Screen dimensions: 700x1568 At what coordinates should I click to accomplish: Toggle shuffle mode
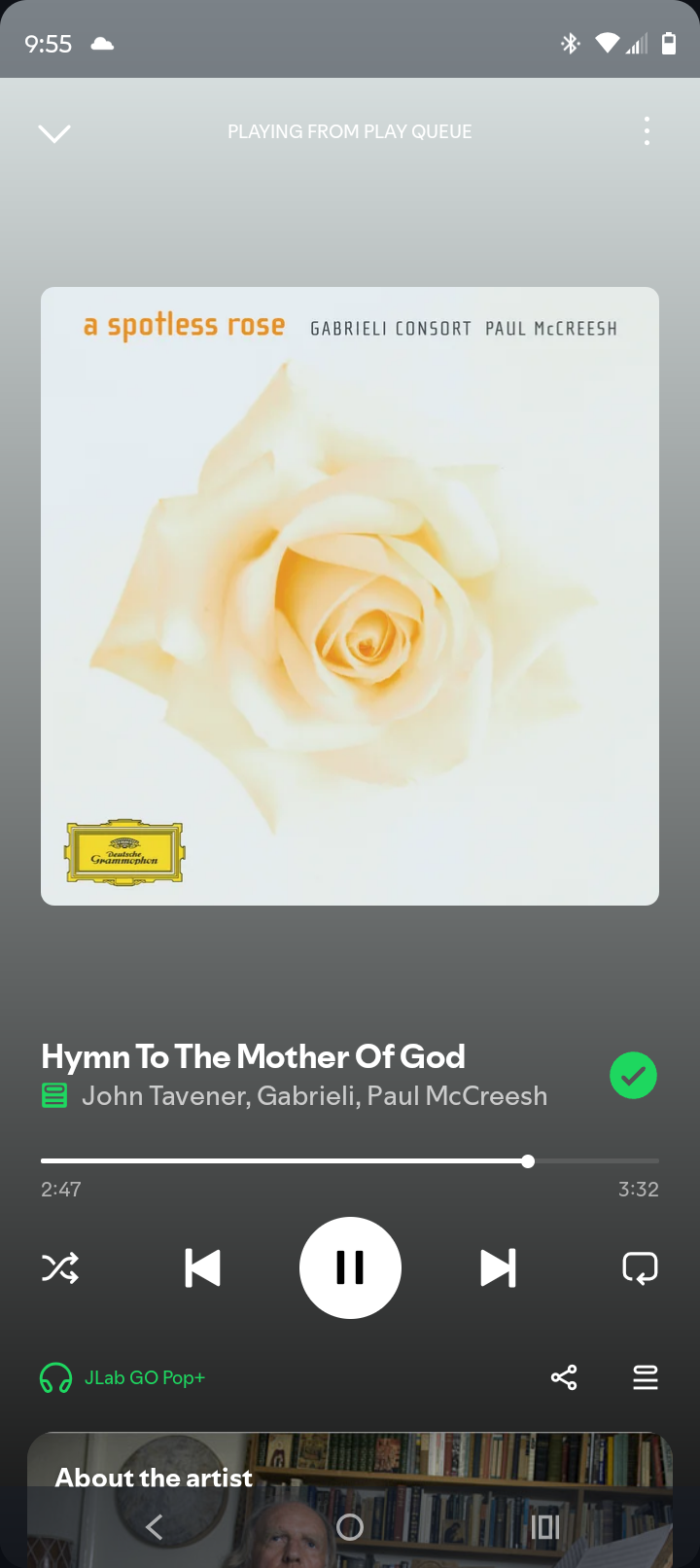60,1267
